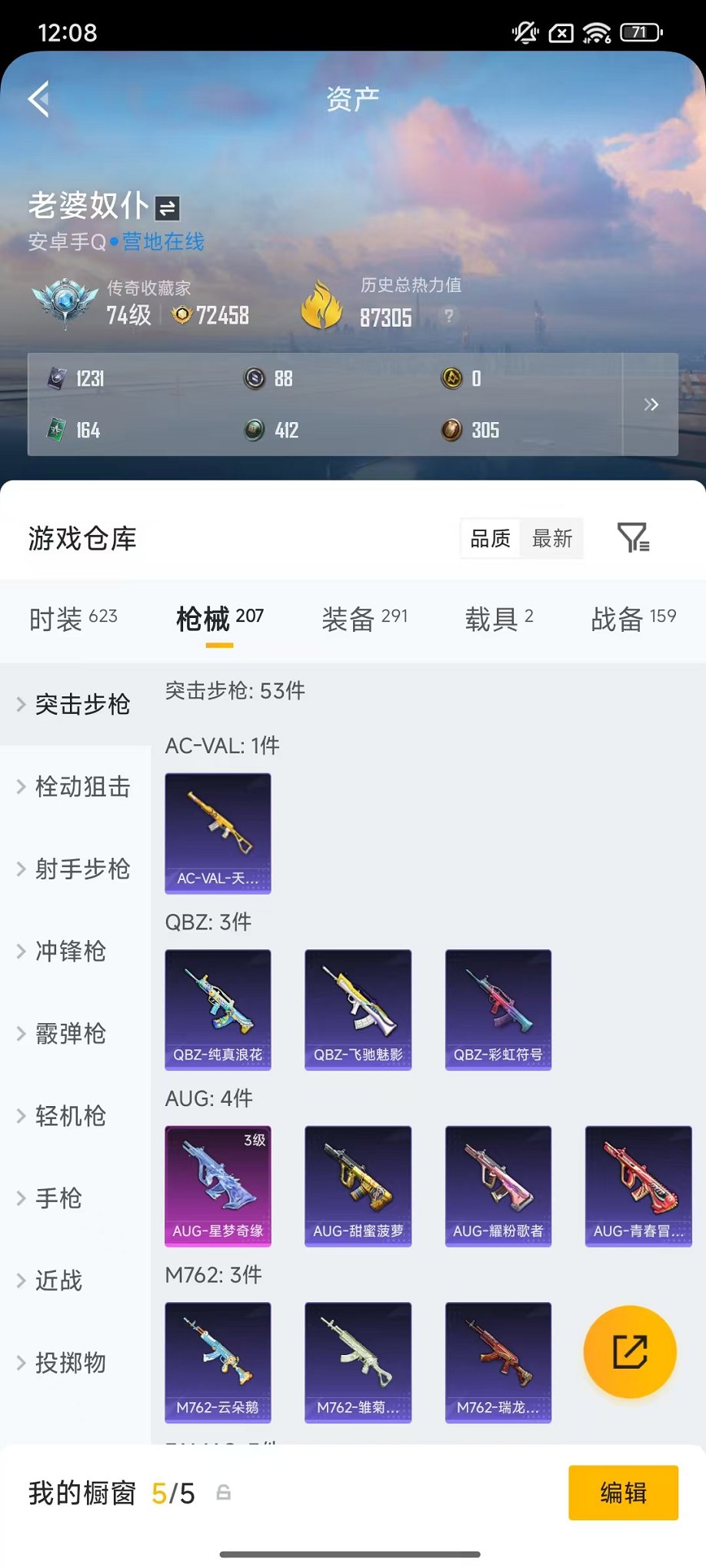The image size is (706, 1568).
Task: Switch sorting to 品质 quality mode
Action: tap(491, 539)
